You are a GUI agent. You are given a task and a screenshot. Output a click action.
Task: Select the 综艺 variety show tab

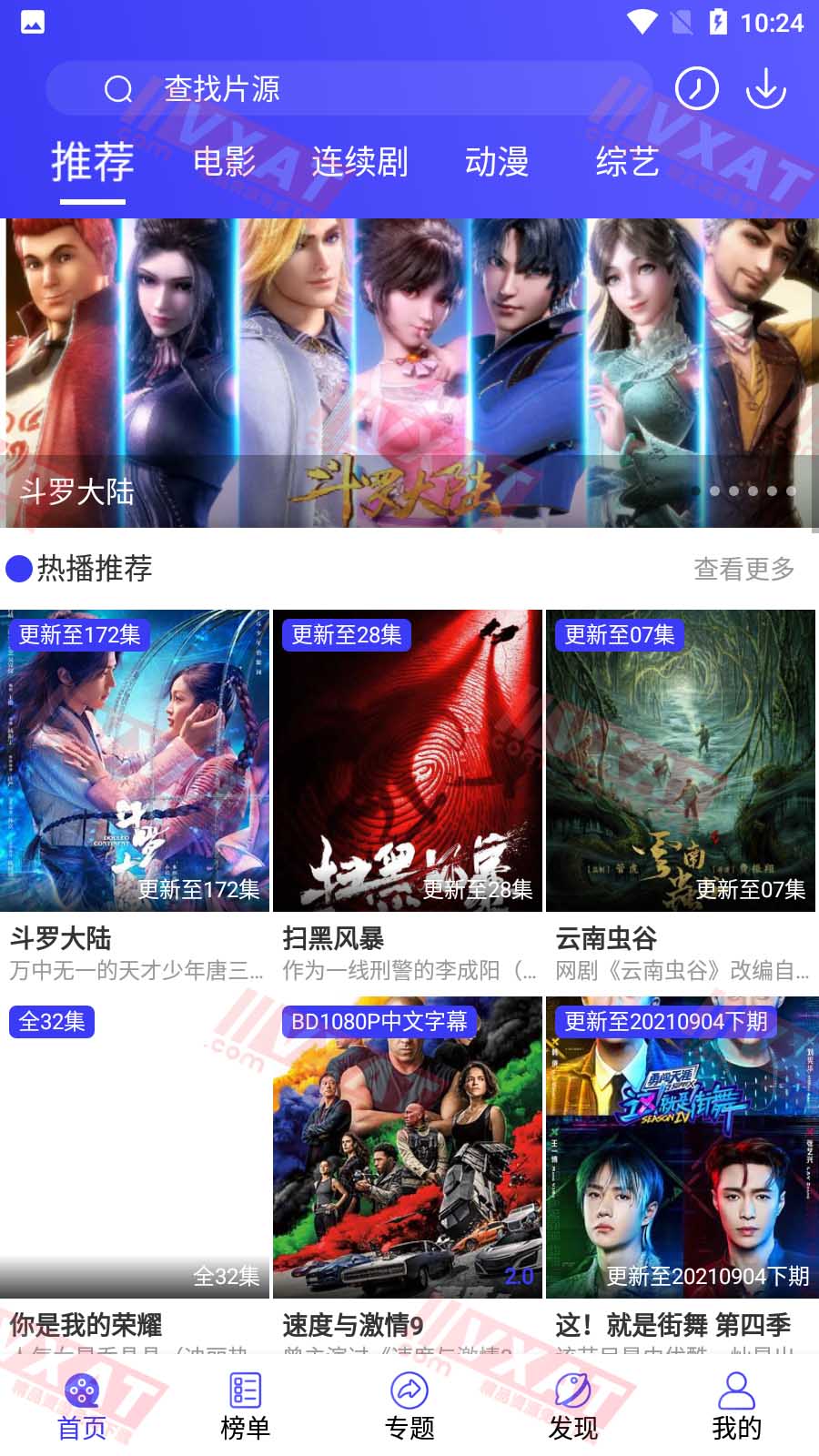pyautogui.click(x=627, y=164)
